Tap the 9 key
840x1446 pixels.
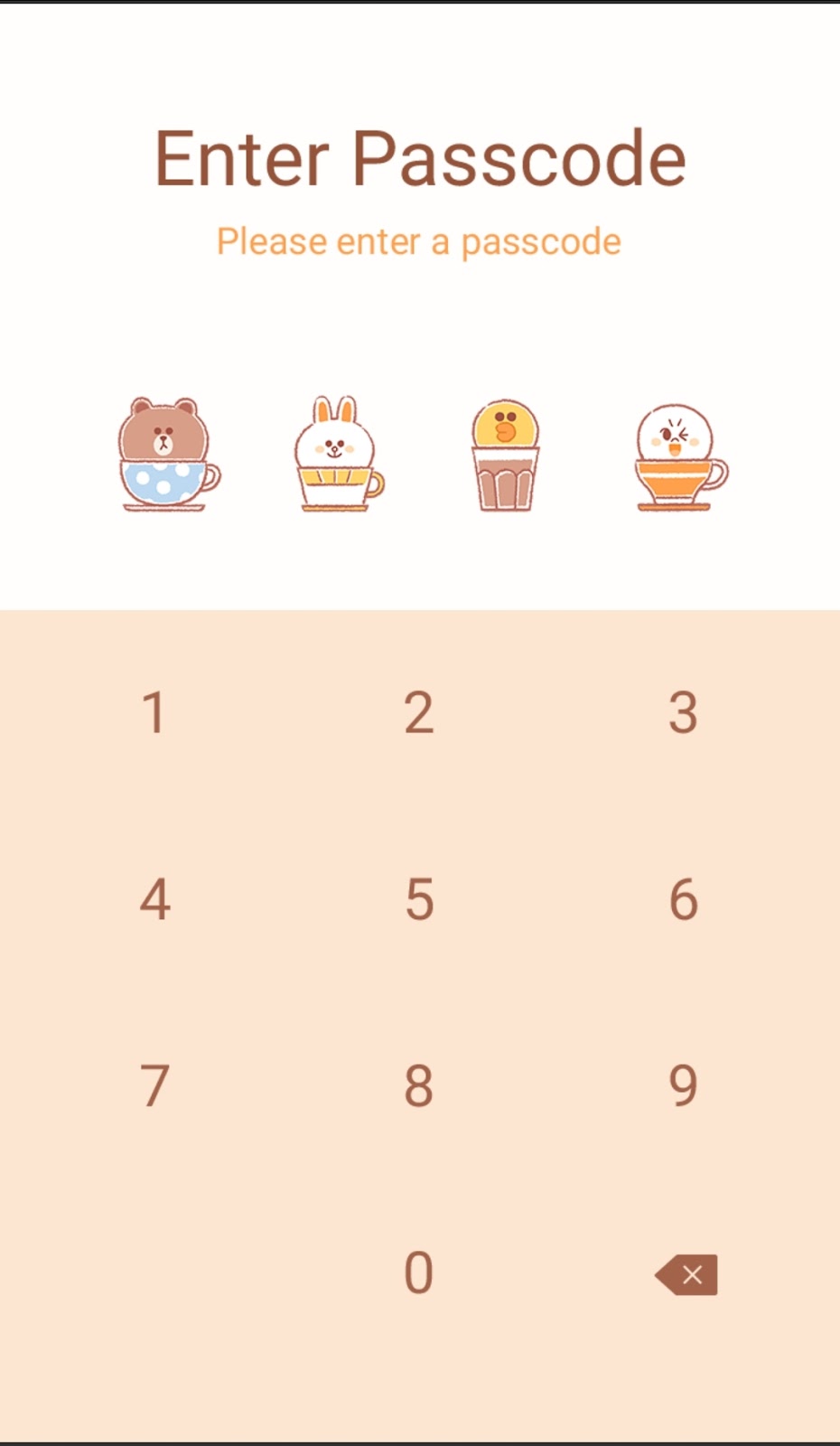[x=683, y=1085]
